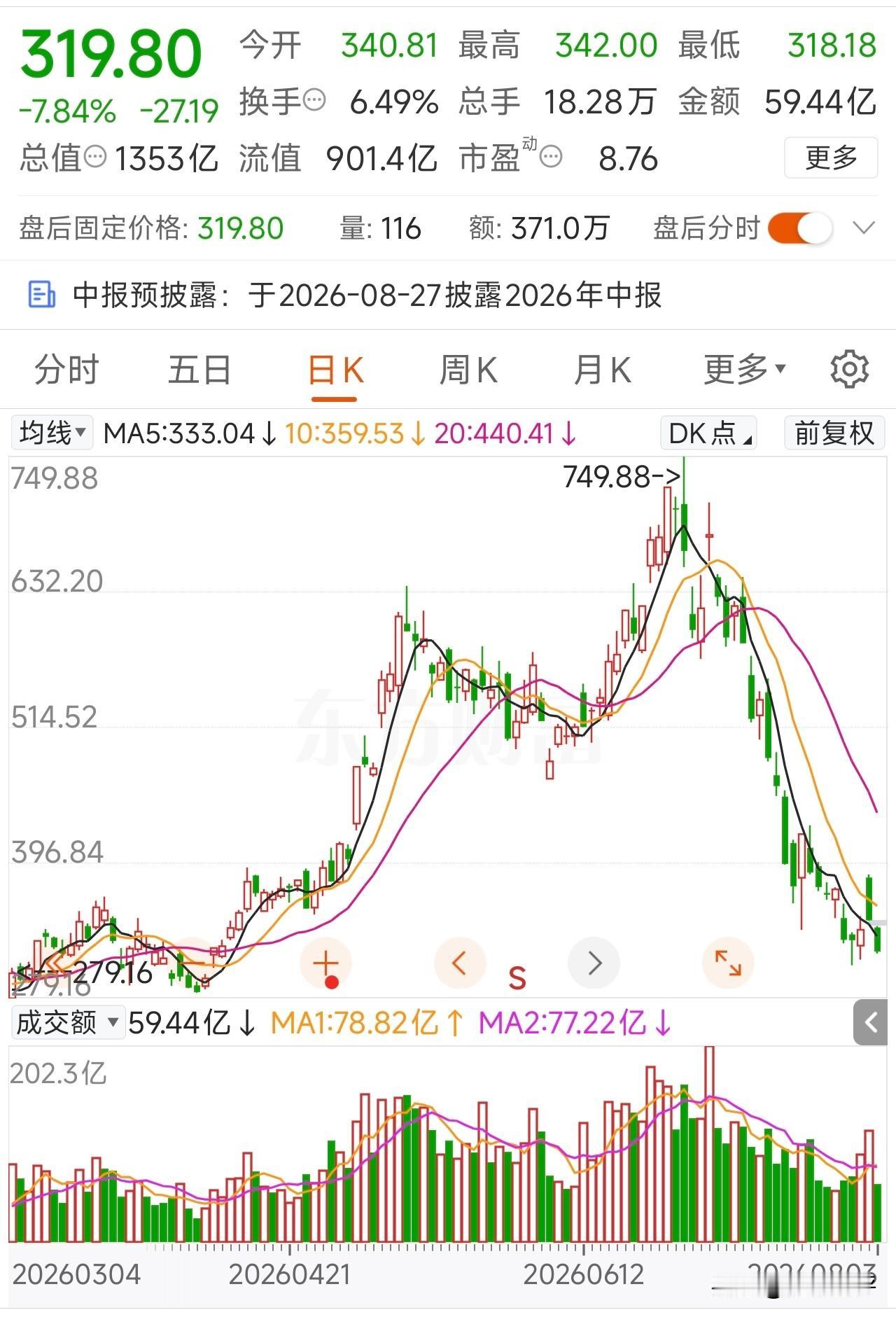Open the 均线 indicator dropdown

click(52, 433)
